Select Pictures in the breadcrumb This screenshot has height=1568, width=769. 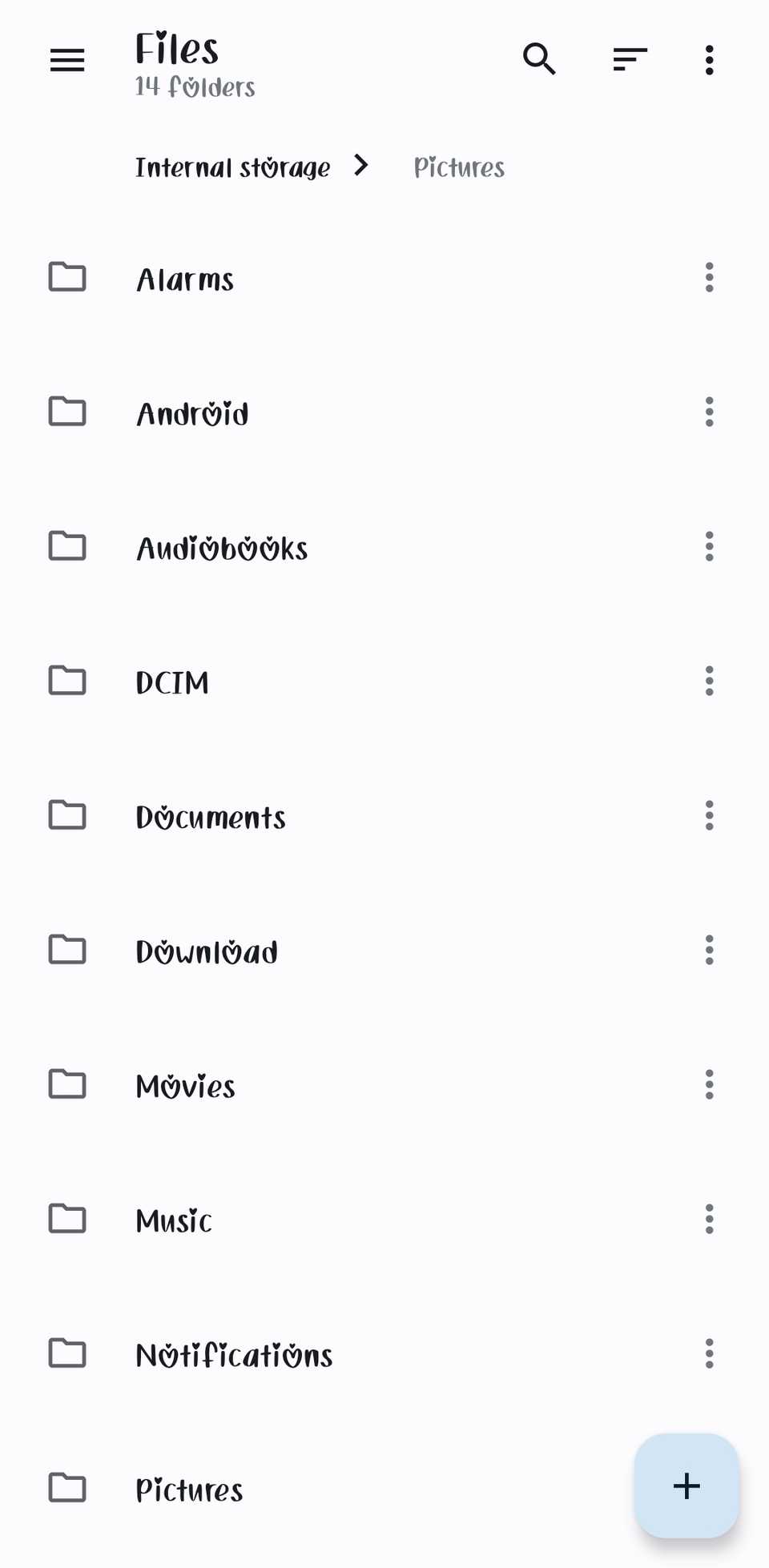click(x=458, y=167)
